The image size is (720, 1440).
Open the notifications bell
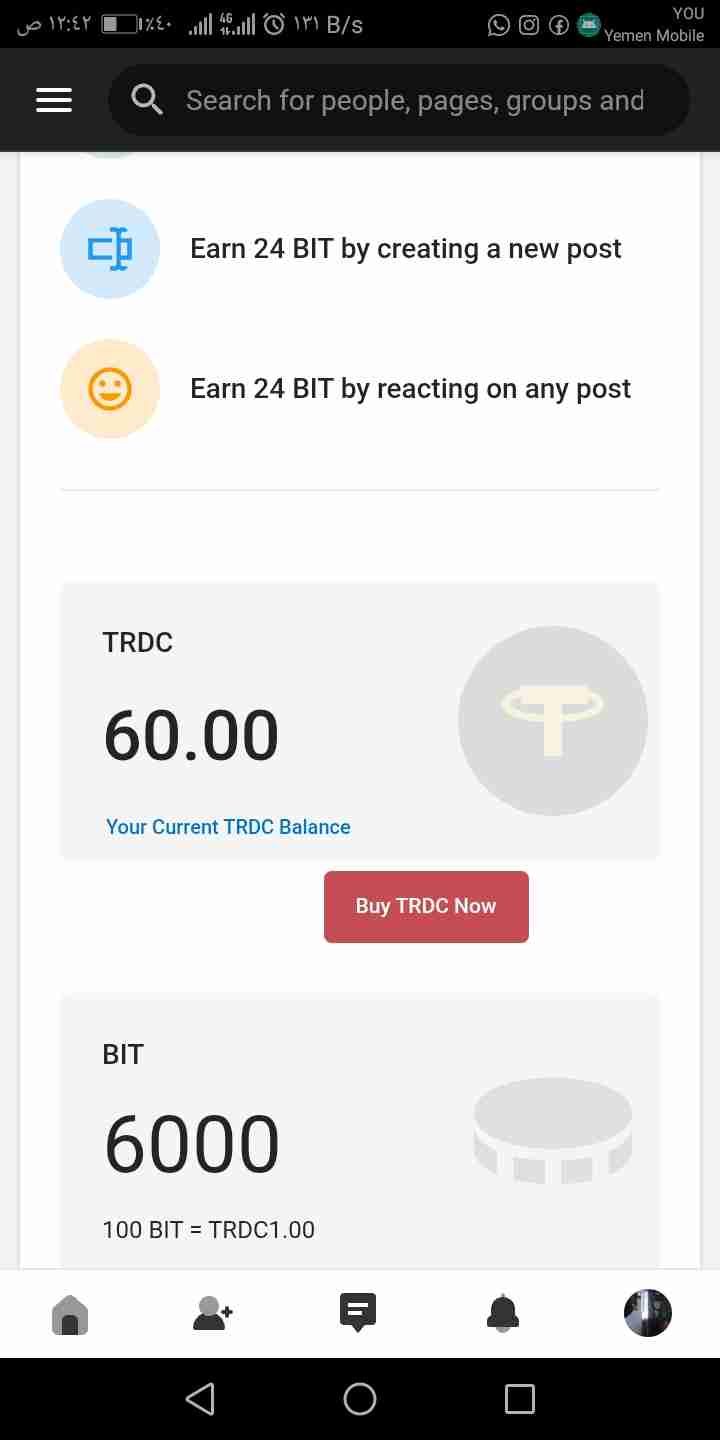tap(503, 1313)
